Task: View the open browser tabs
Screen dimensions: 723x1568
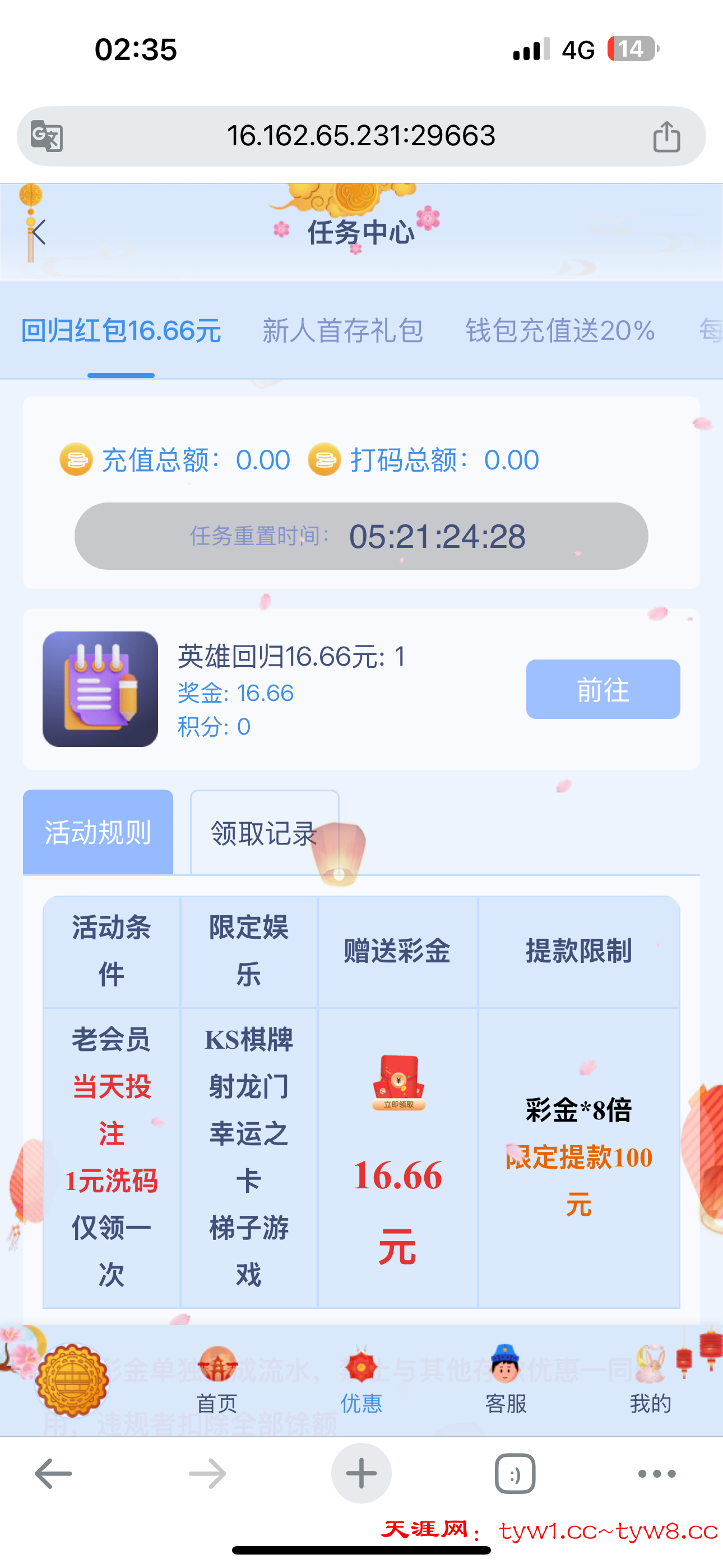Action: (515, 1474)
